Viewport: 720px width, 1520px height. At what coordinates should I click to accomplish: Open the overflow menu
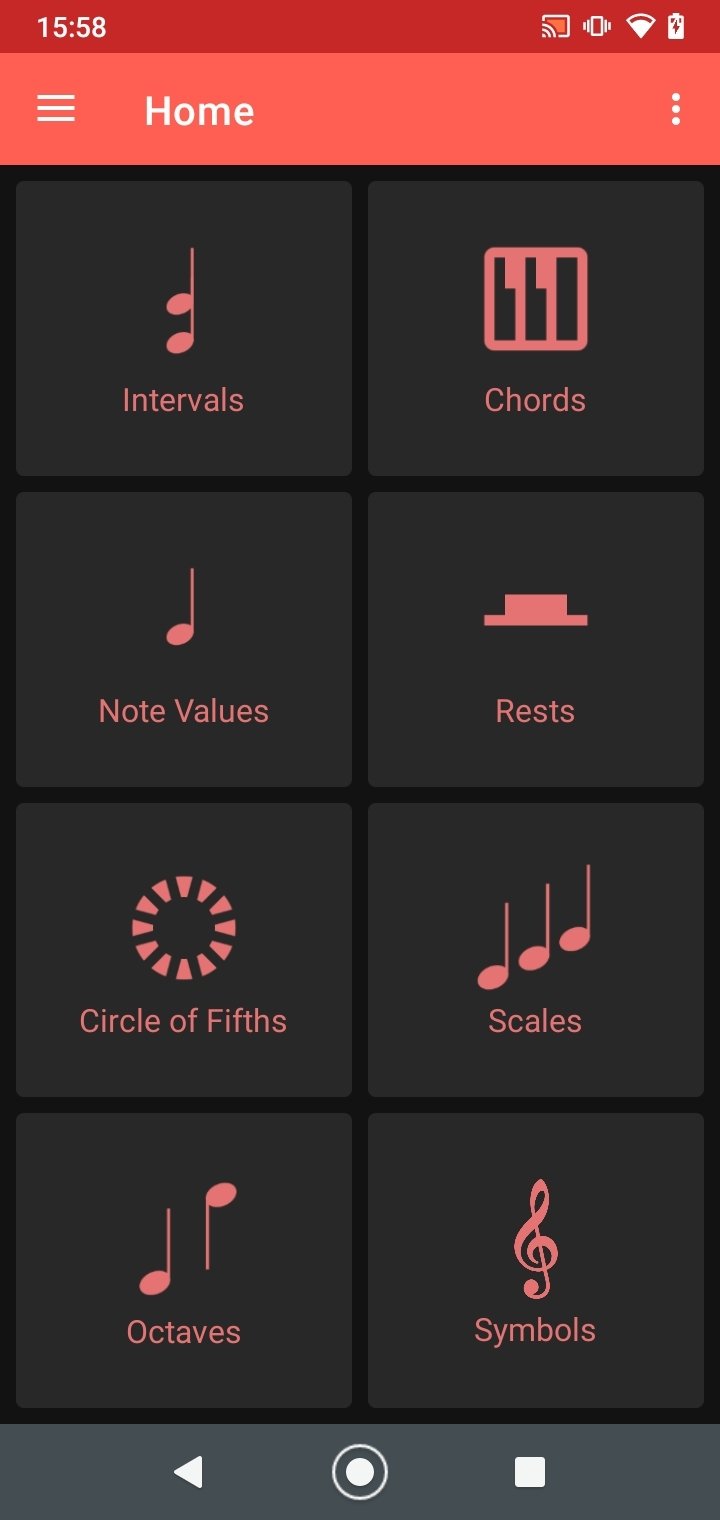click(x=676, y=109)
